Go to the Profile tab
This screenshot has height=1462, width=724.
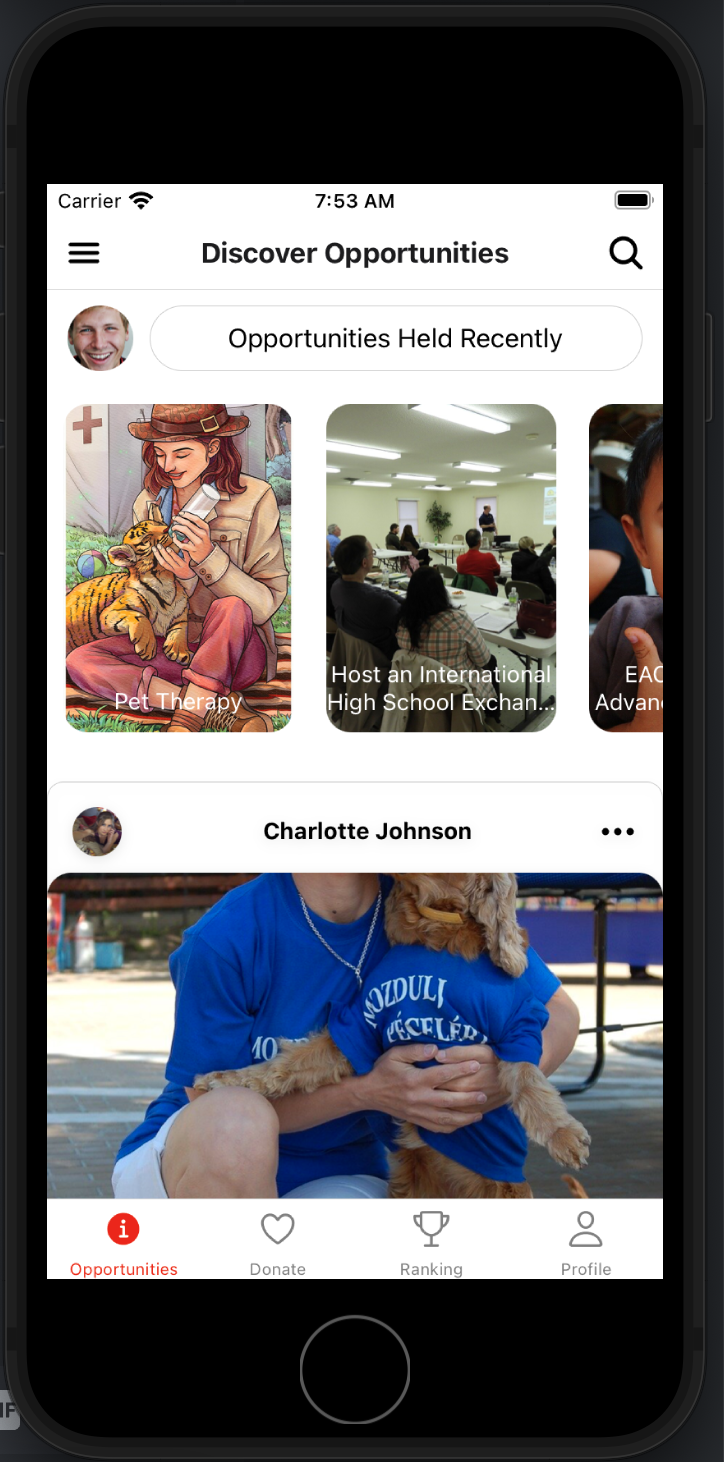(x=585, y=1242)
